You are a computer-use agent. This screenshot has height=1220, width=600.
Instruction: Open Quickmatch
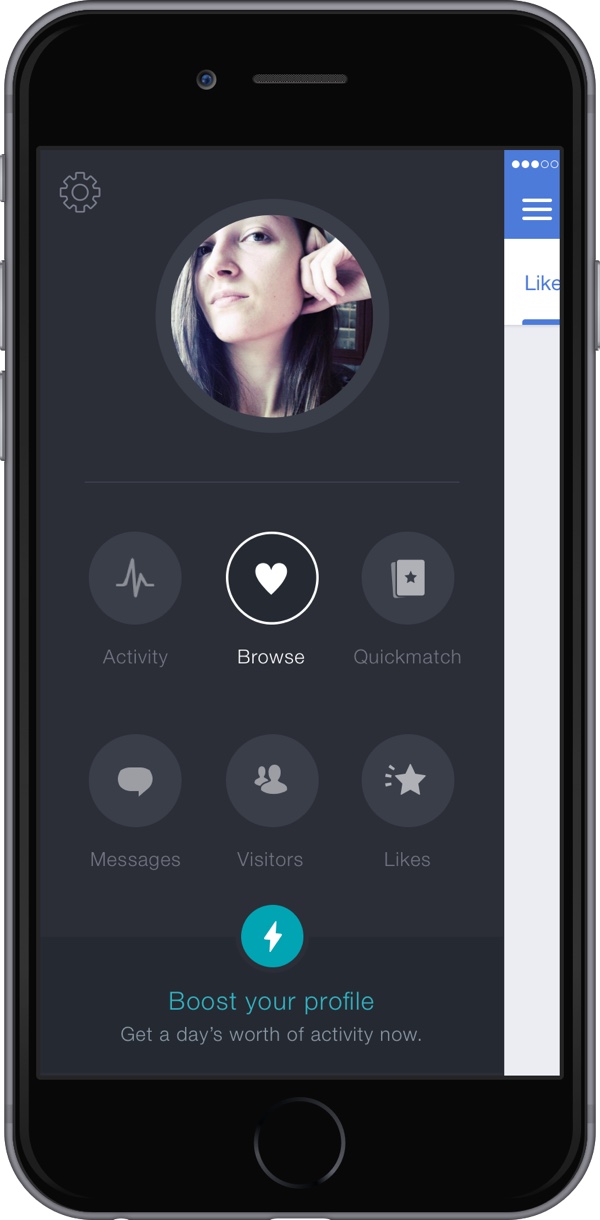tap(408, 578)
